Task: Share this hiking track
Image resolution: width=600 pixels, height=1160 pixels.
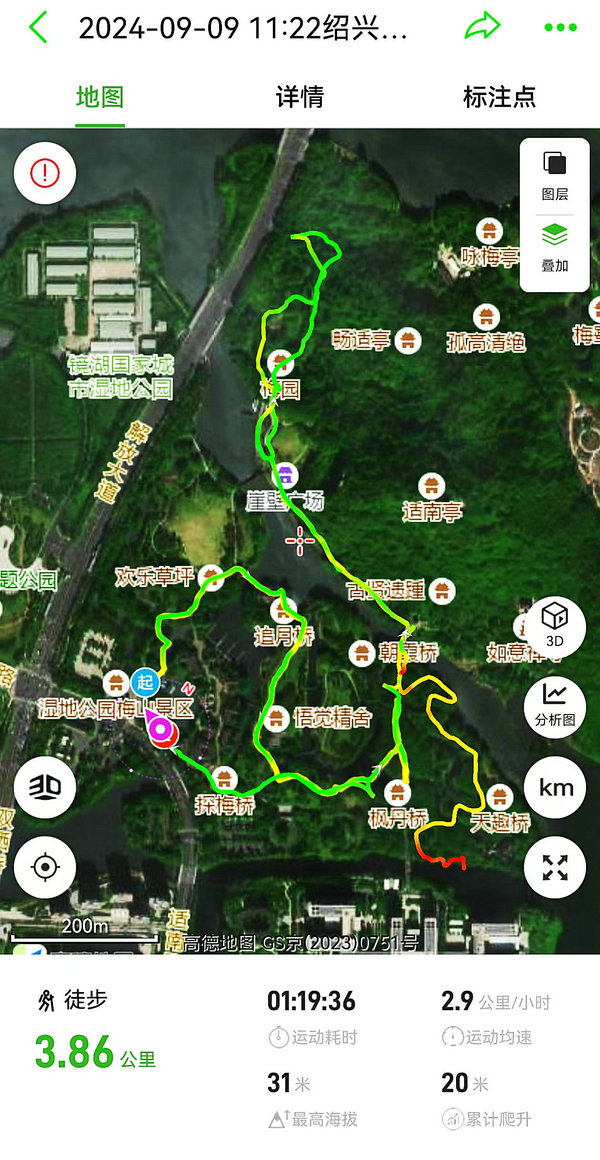Action: (482, 28)
